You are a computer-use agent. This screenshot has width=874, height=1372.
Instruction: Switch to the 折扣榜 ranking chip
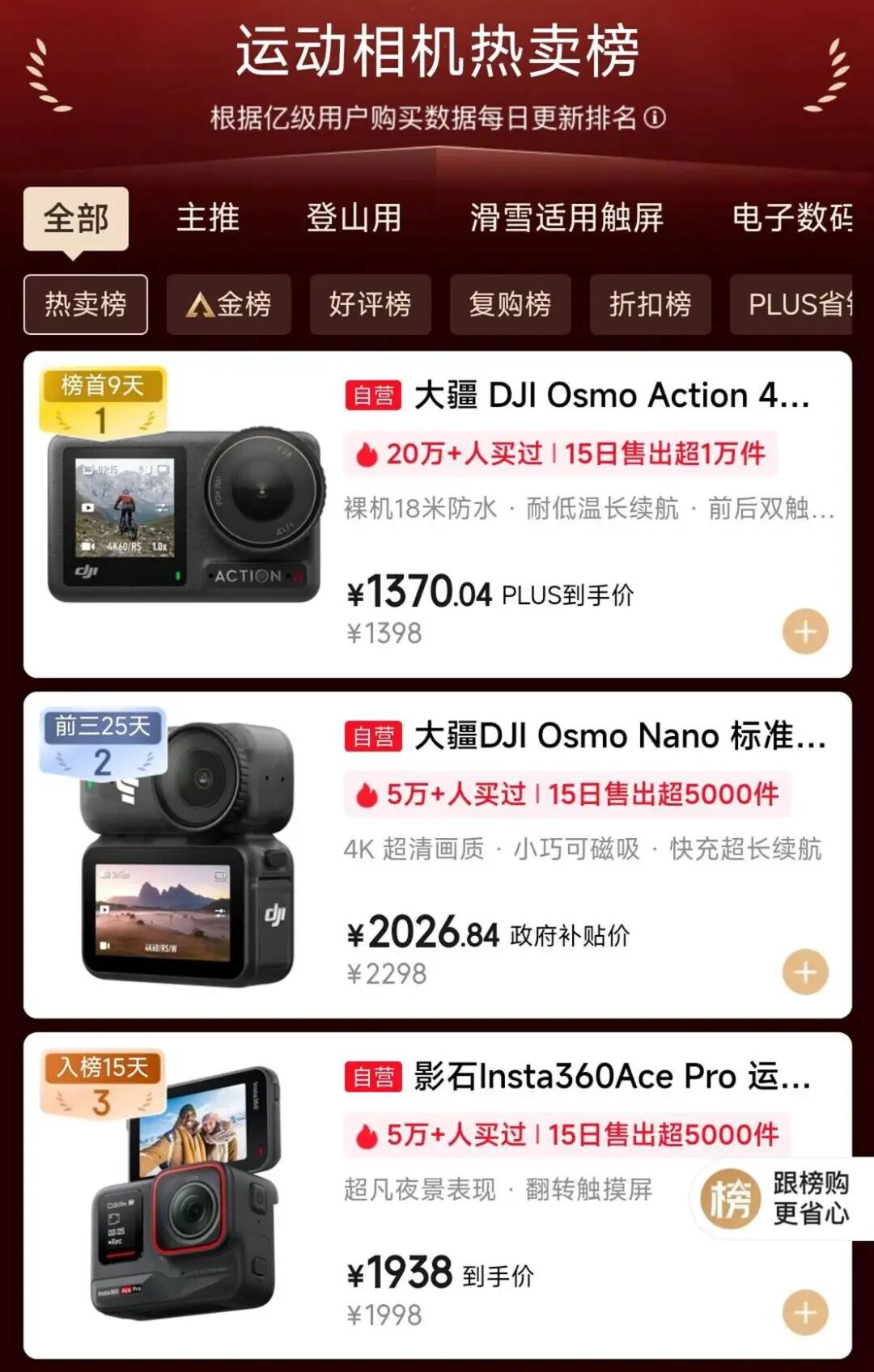pyautogui.click(x=650, y=304)
